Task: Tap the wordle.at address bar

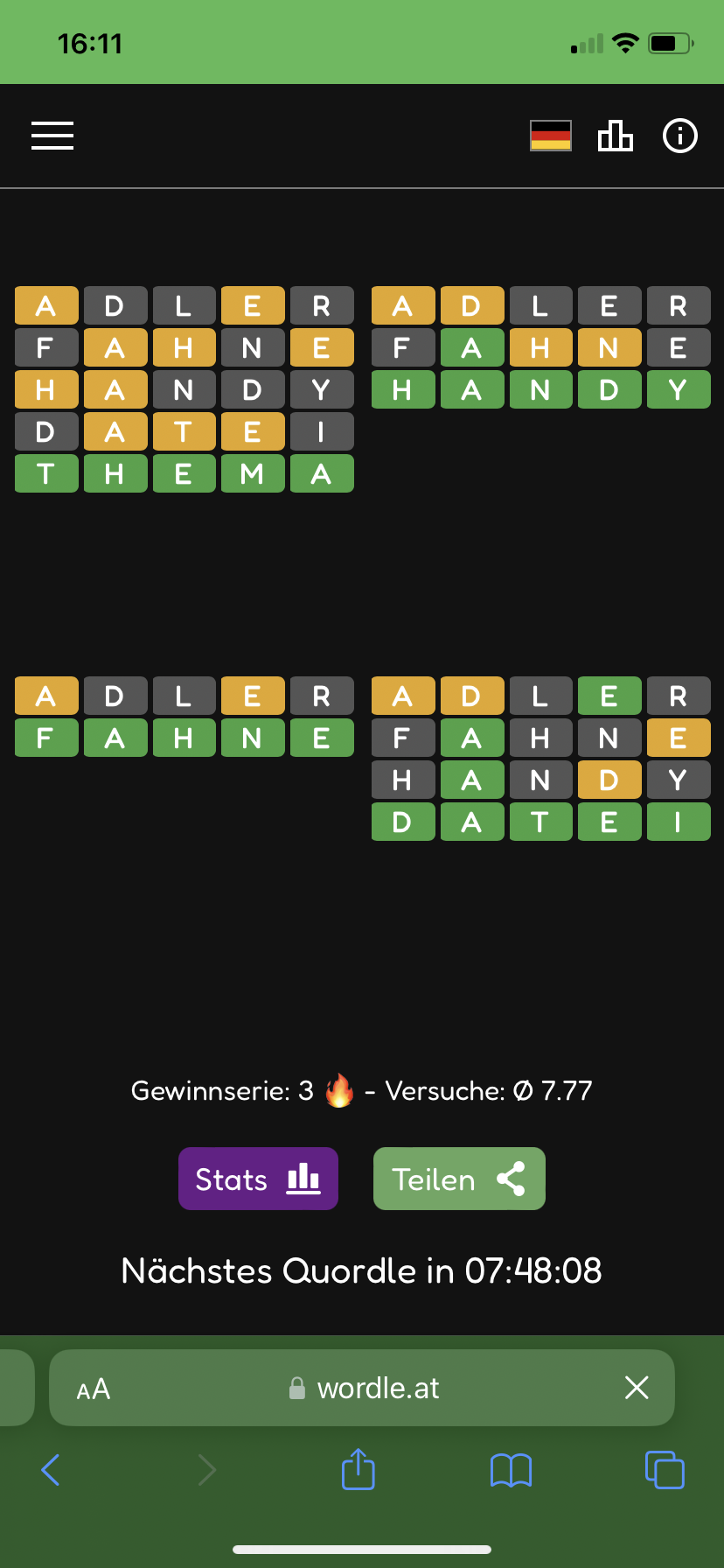Action: click(362, 1388)
